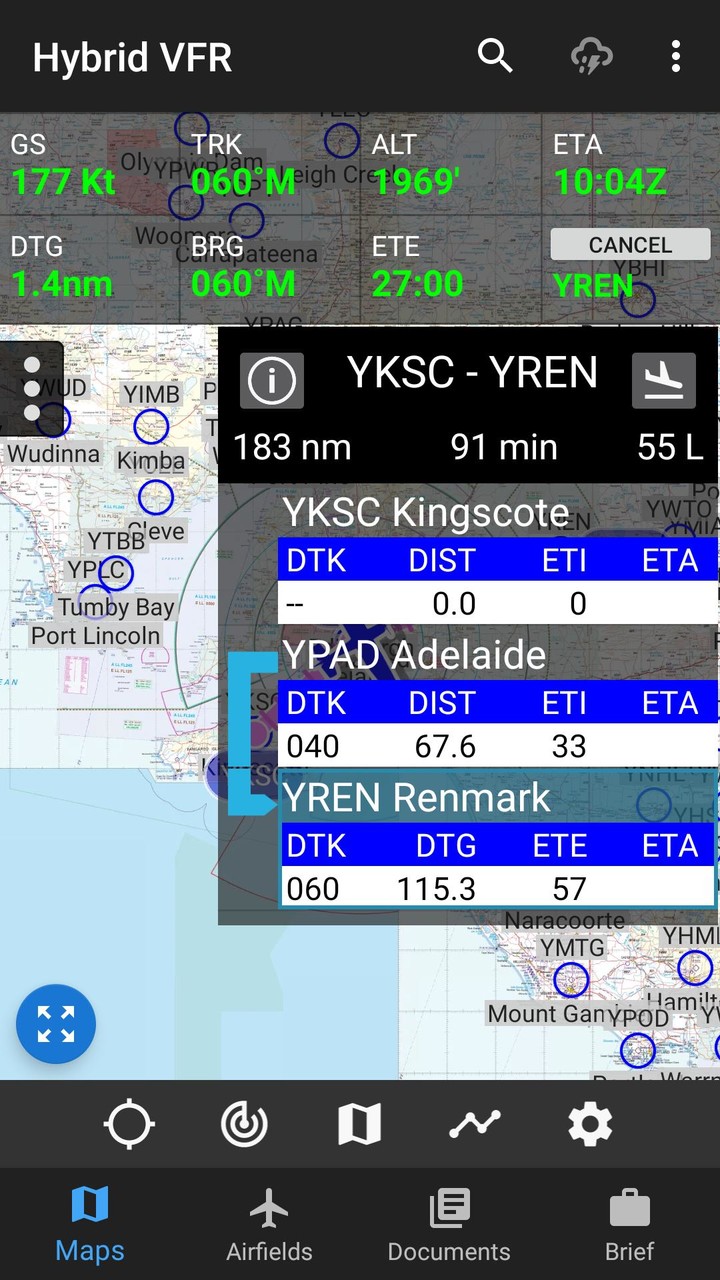This screenshot has width=720, height=1280.
Task: Switch to the Airfields tab
Action: (x=269, y=1225)
